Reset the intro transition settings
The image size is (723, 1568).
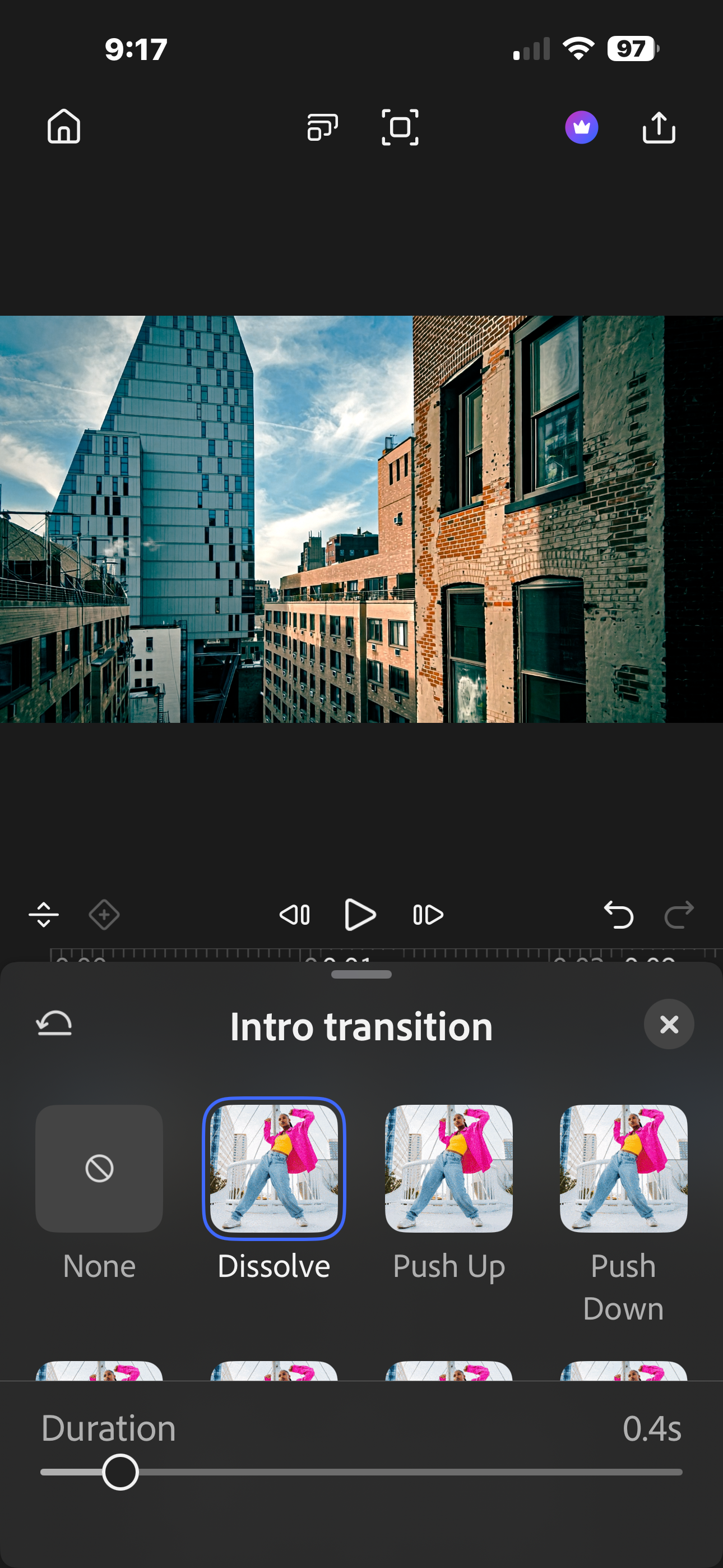54,1024
